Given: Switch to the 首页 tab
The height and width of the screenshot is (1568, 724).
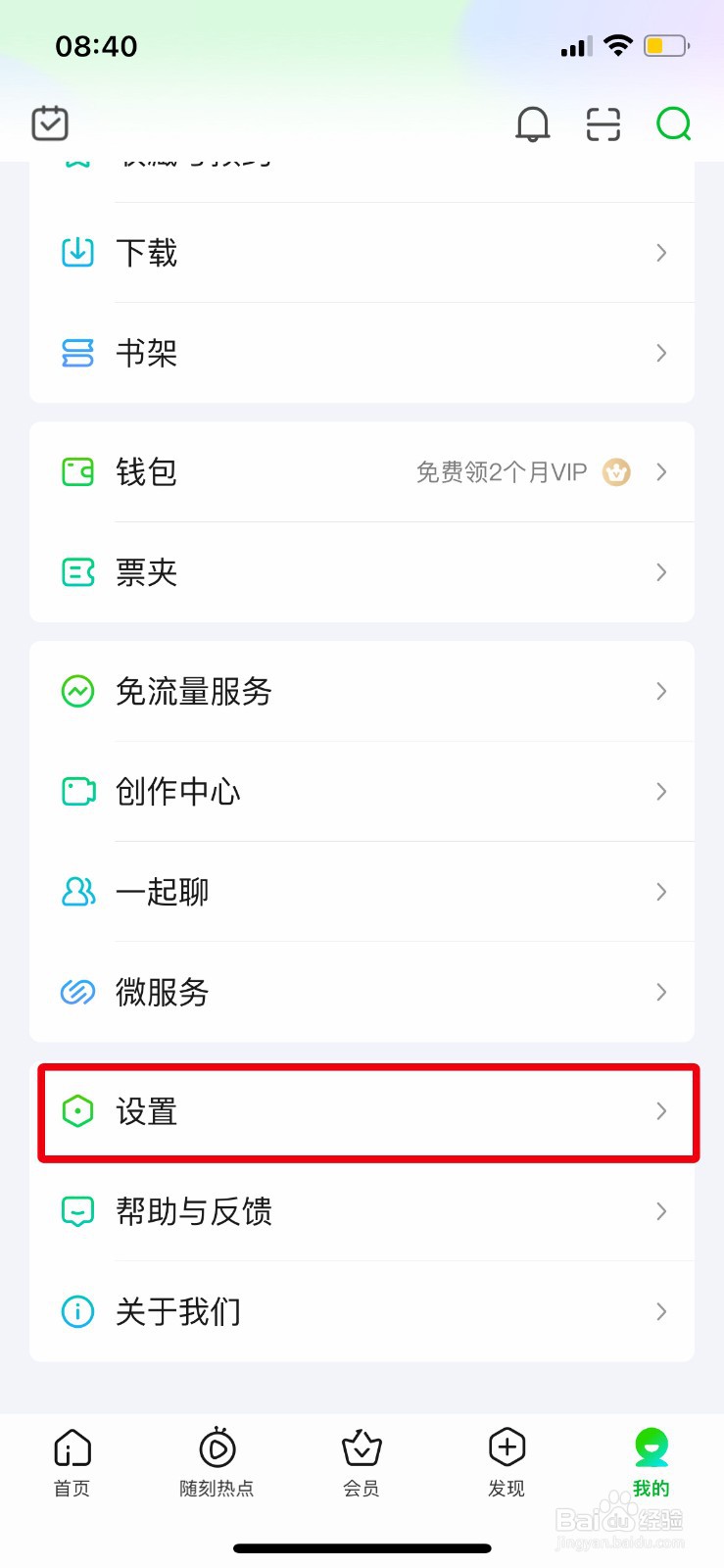Looking at the screenshot, I should 72,1462.
